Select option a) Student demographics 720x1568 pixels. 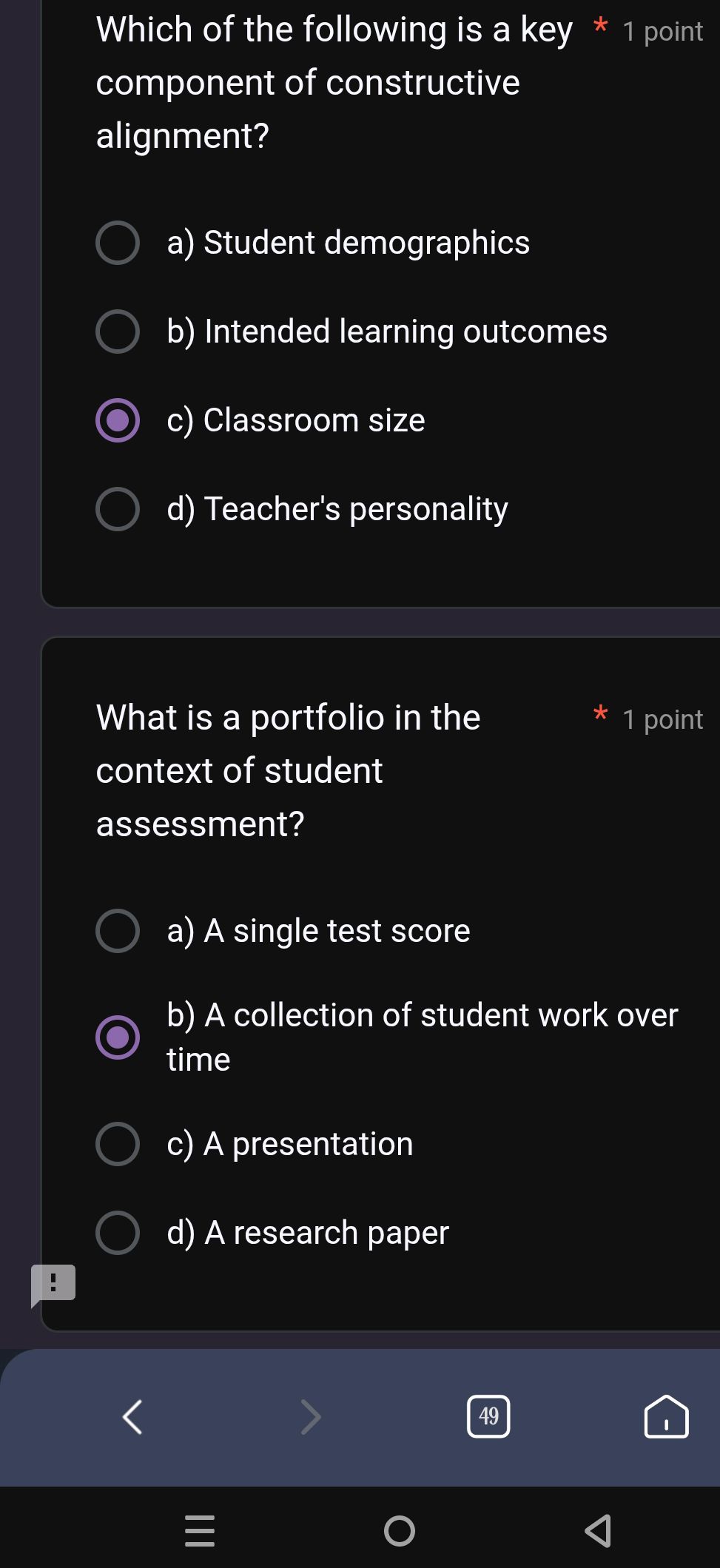pos(117,243)
